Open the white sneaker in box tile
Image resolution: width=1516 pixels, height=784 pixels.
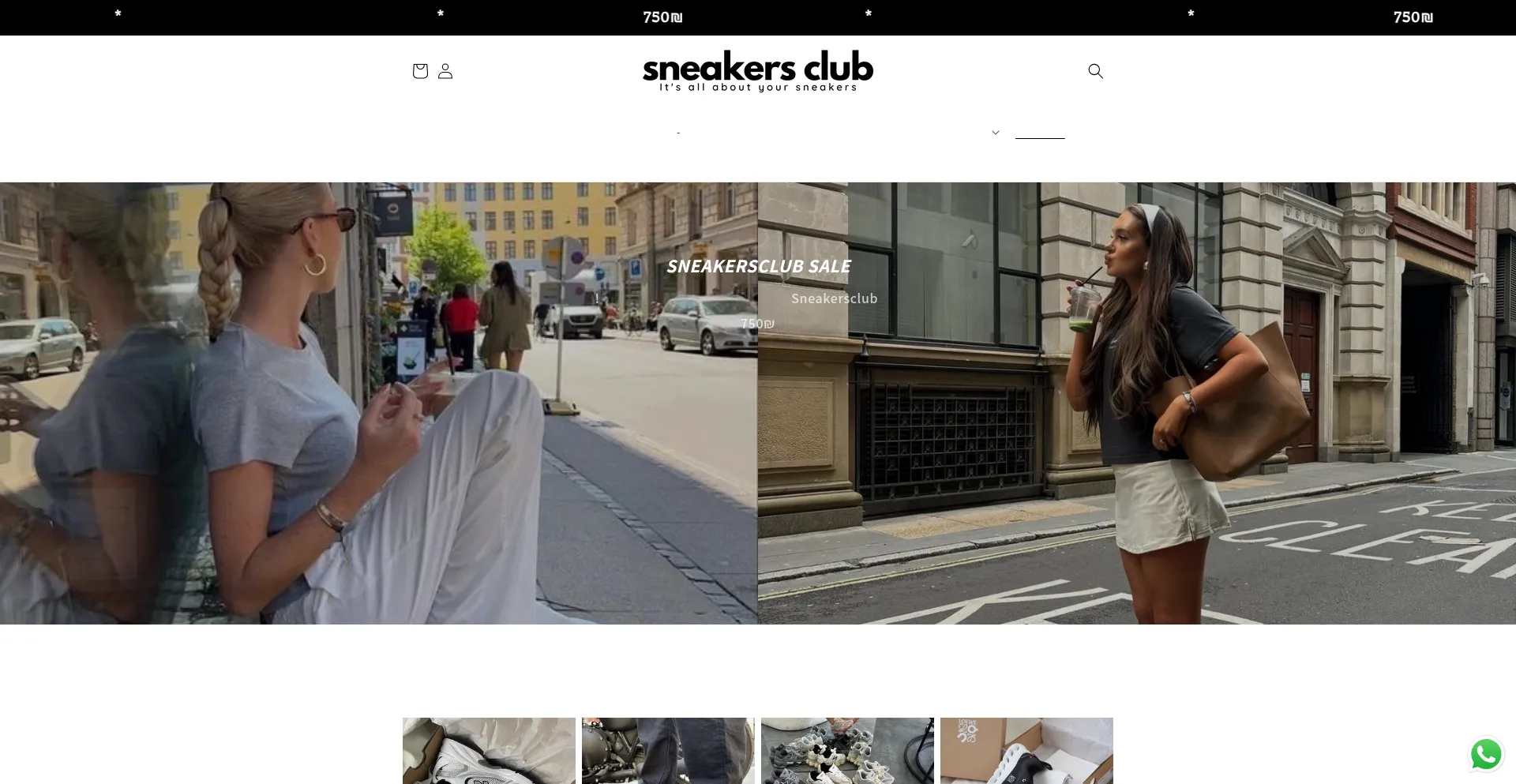point(489,751)
